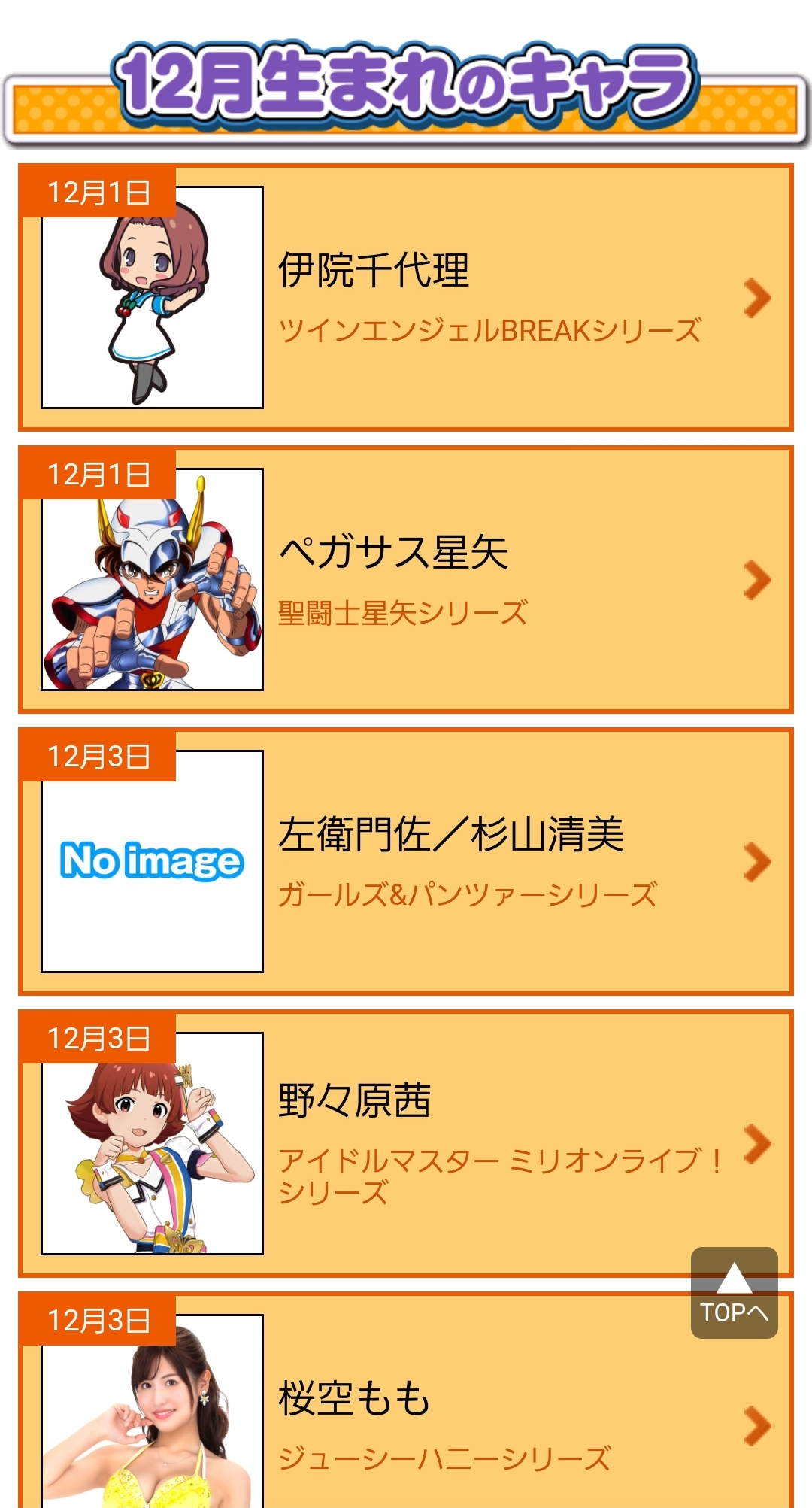
Task: Open 伊院千代理 character entry
Action: pos(406,297)
